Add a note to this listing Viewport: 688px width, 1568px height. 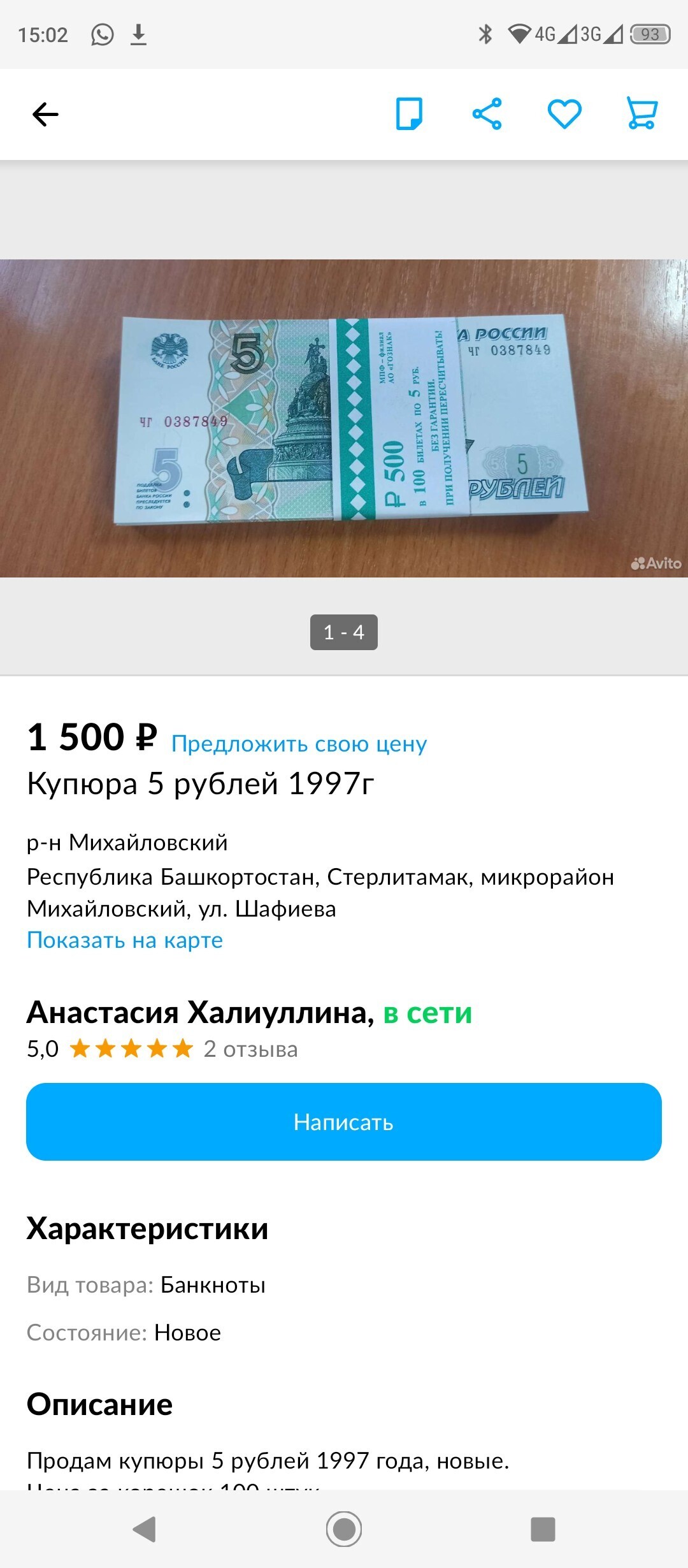click(x=409, y=114)
